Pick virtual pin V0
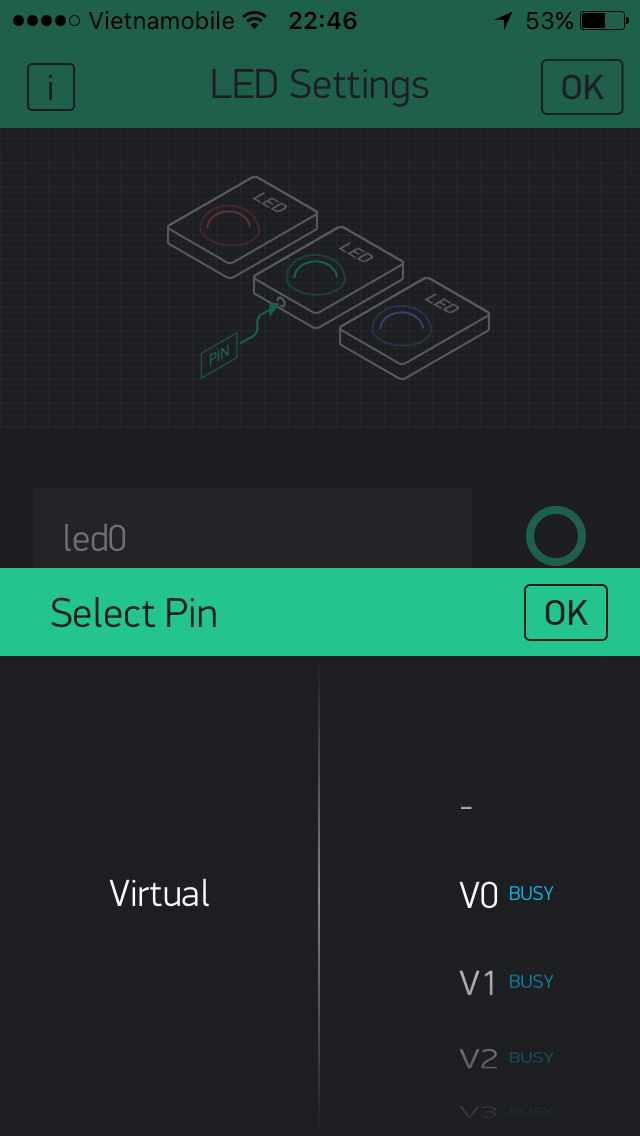The image size is (640, 1136). tap(478, 895)
